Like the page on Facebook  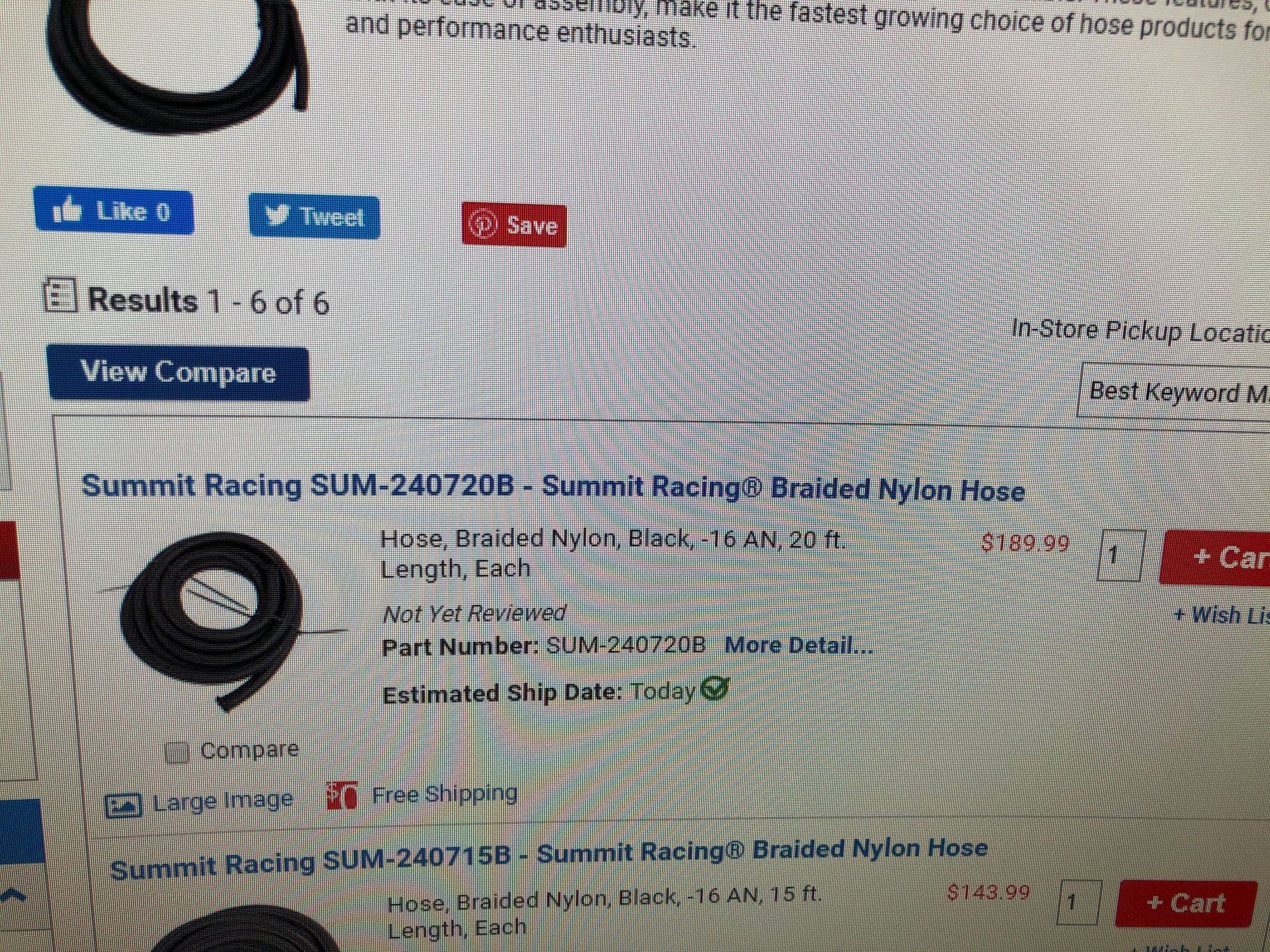click(x=113, y=212)
